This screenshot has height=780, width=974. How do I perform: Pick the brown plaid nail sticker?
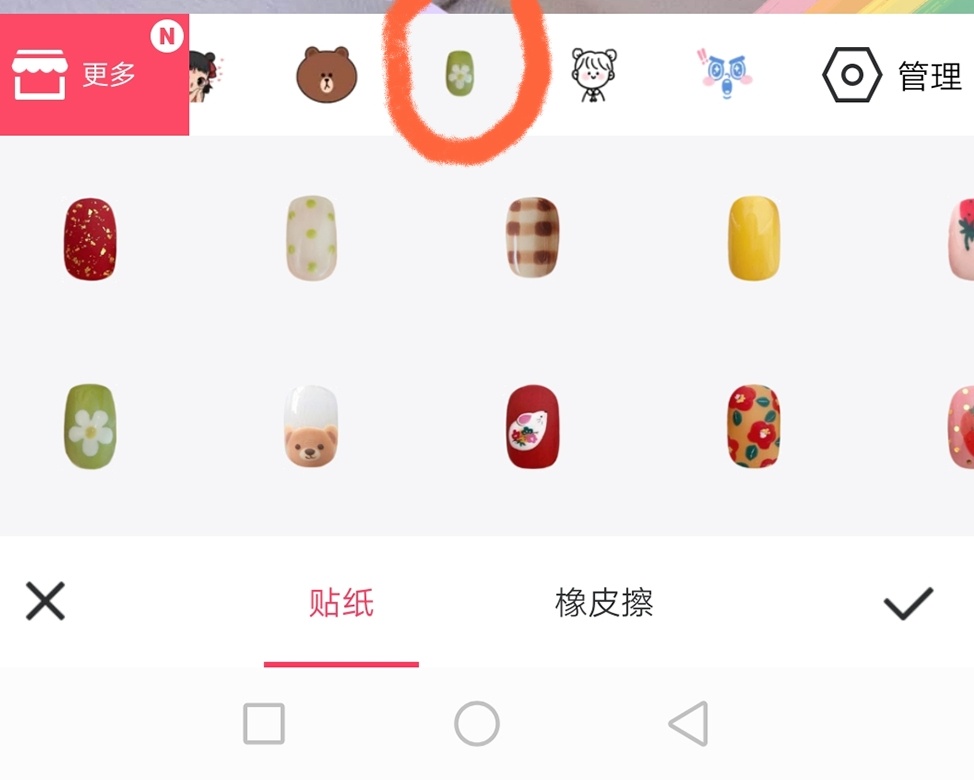point(532,237)
